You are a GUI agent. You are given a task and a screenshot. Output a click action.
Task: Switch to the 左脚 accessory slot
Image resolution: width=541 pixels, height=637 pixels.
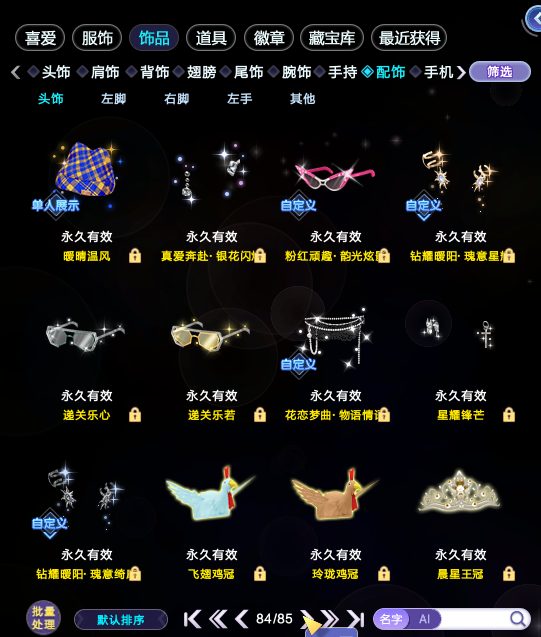(x=113, y=99)
